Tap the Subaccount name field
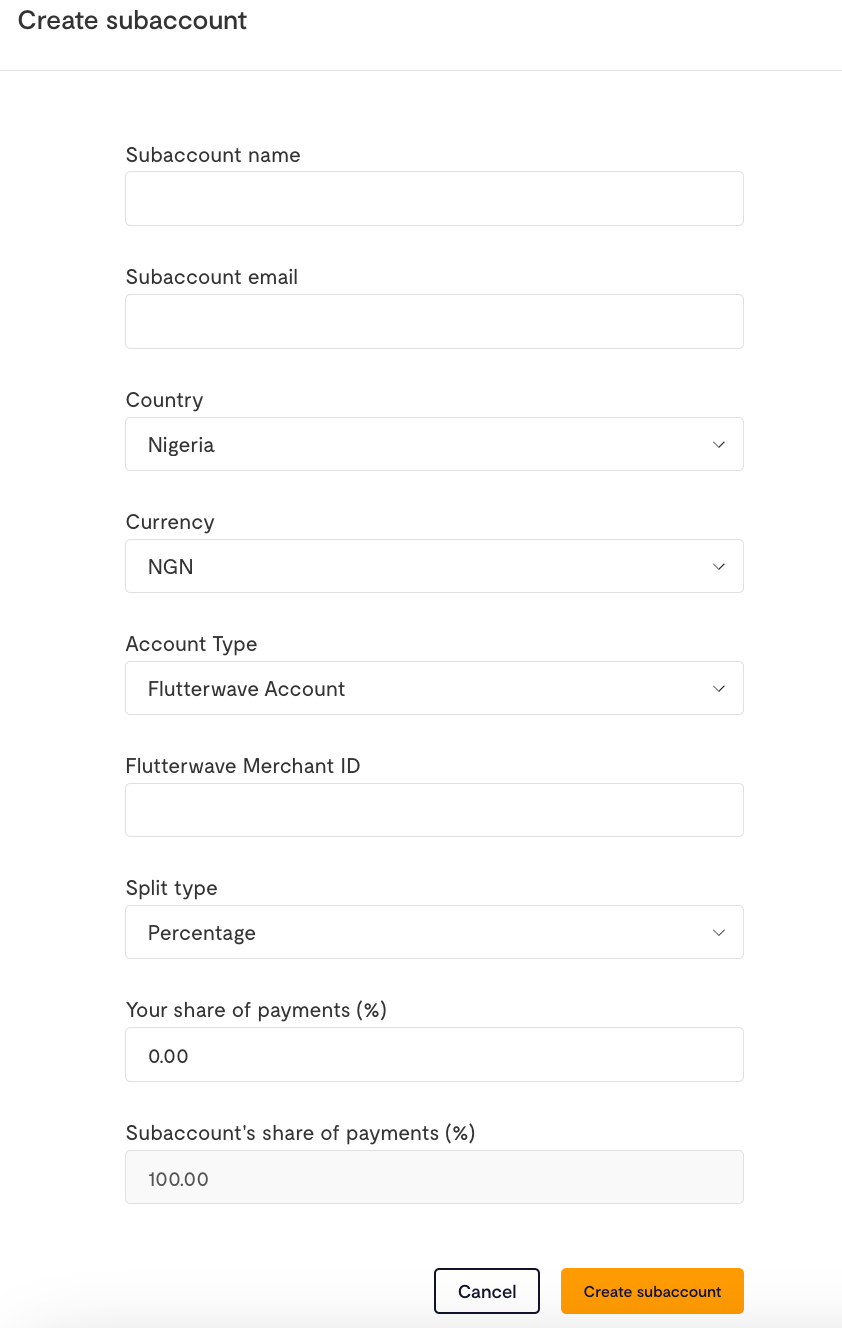 coord(434,198)
